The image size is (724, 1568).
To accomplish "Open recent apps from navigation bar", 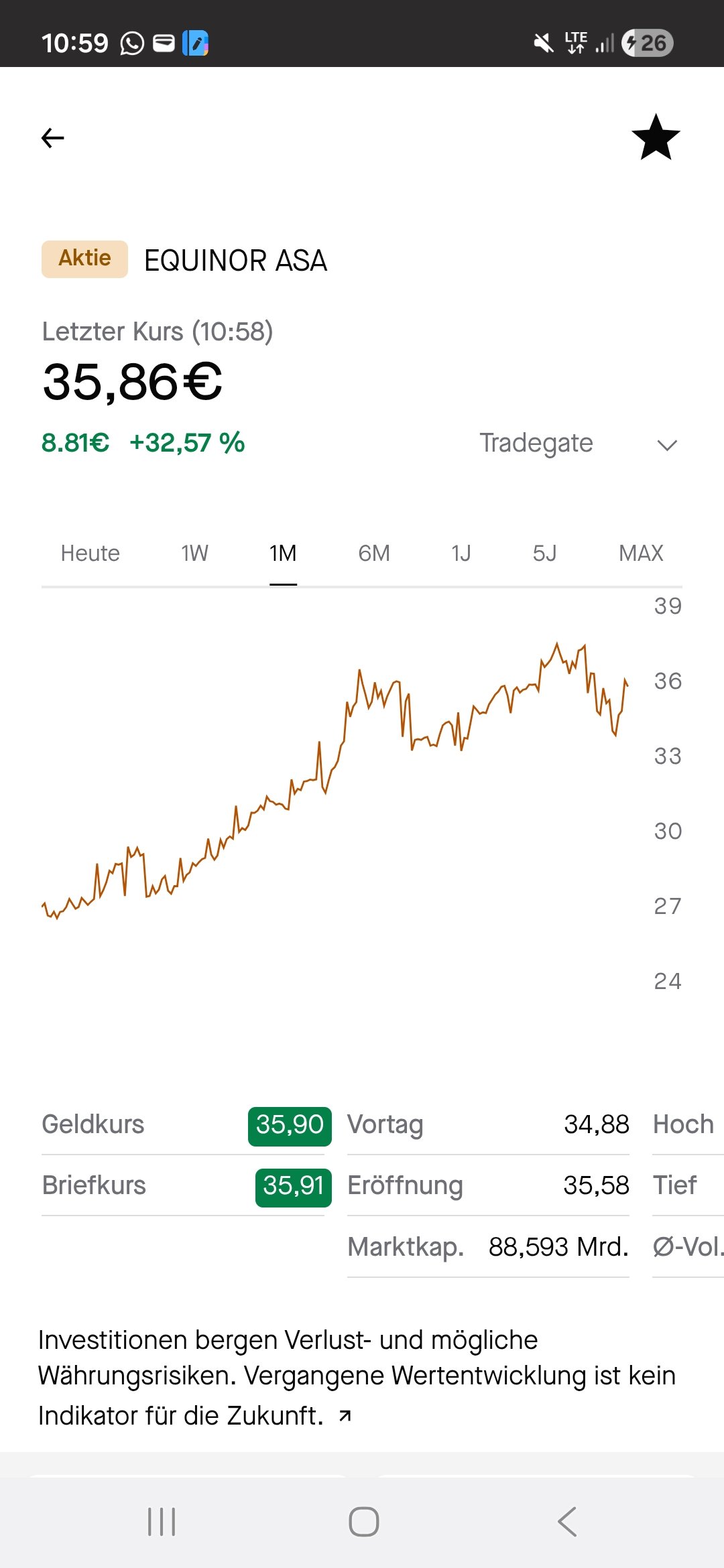I will click(162, 1522).
